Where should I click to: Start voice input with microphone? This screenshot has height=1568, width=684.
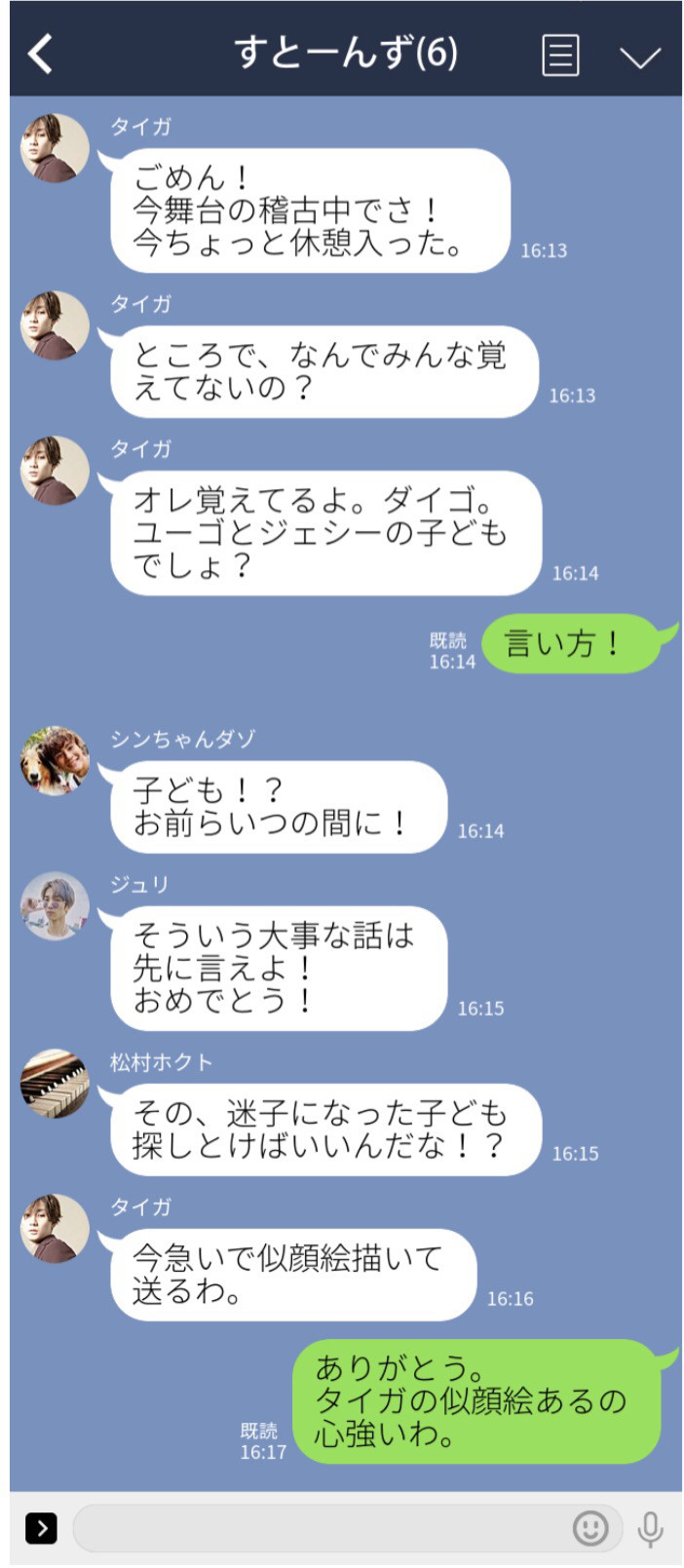[650, 1529]
